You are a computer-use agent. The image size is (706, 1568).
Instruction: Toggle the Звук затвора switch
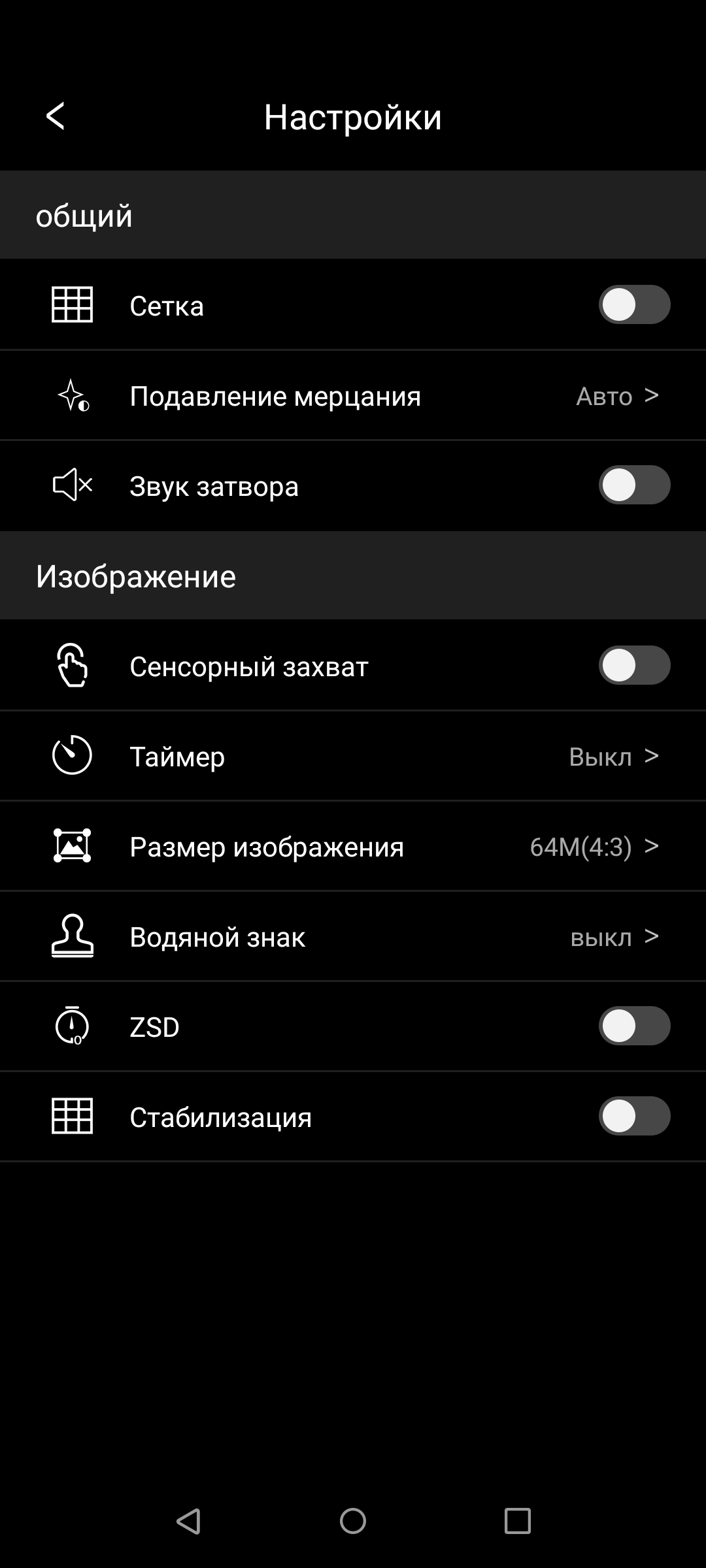click(x=634, y=485)
